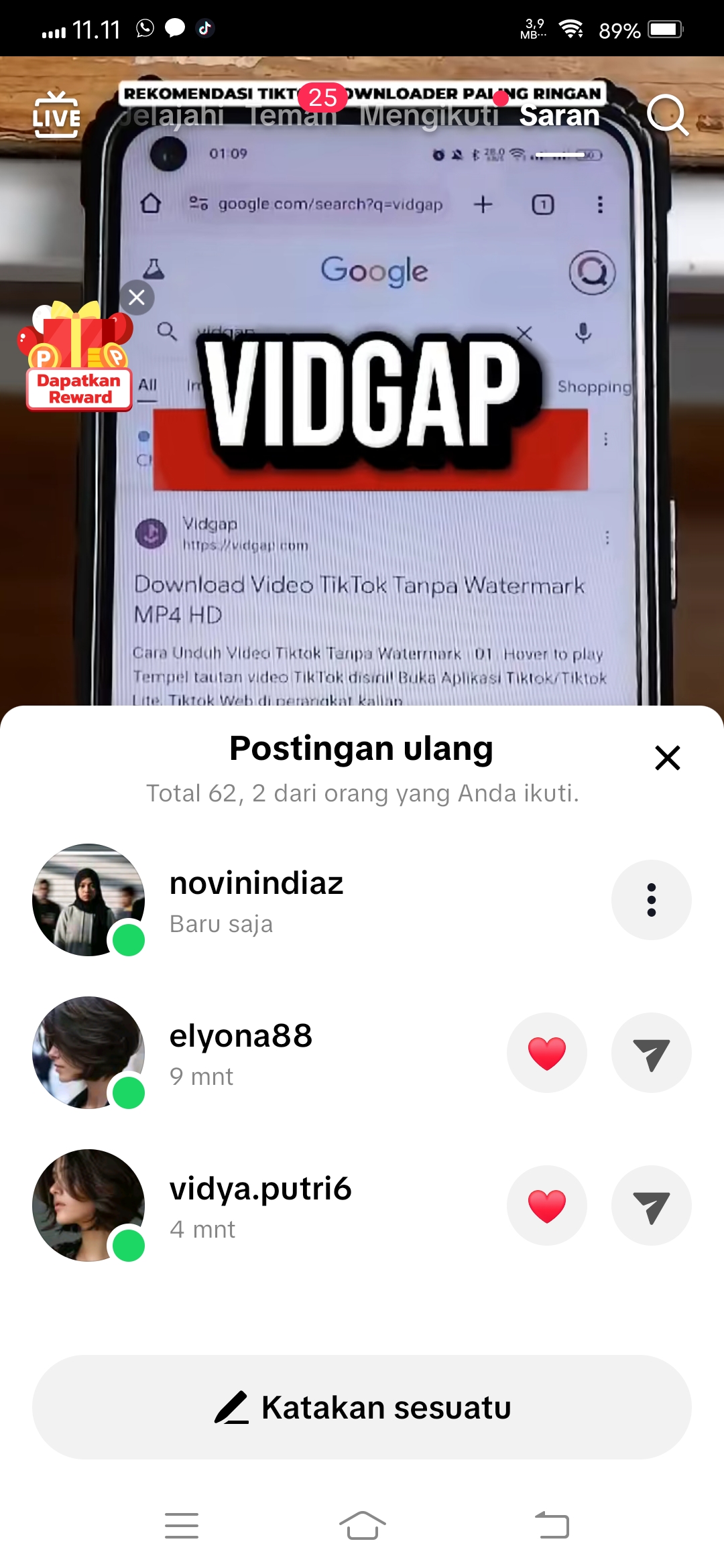Open the LIVE icon
The width and height of the screenshot is (724, 1568).
click(56, 115)
